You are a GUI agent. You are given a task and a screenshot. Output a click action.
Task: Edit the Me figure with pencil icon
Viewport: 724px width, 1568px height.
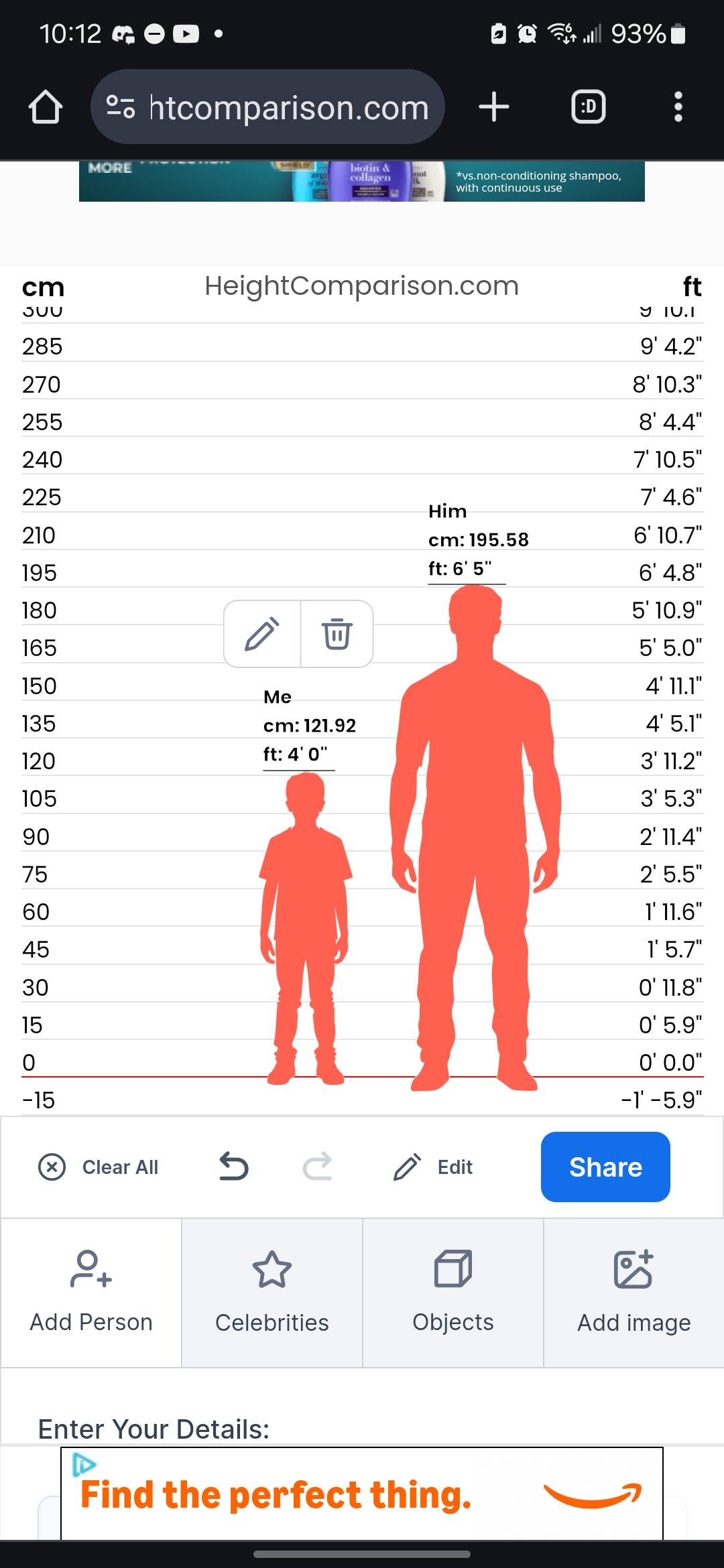262,634
